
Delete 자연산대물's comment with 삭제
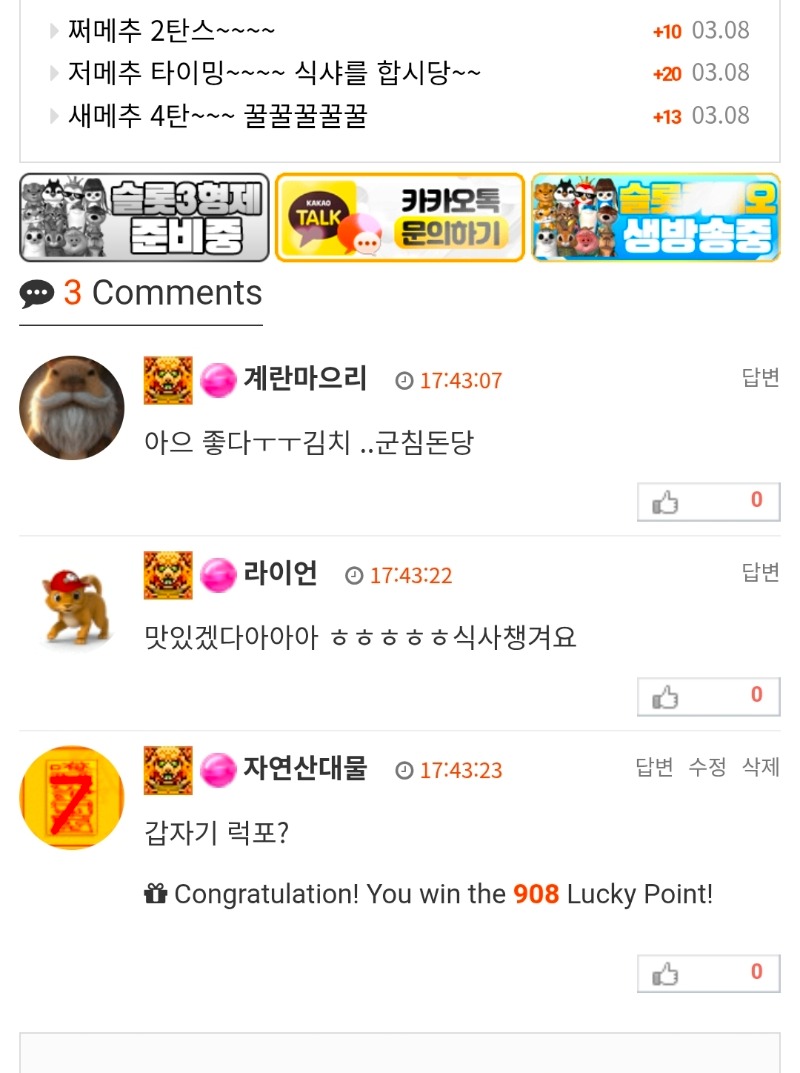(760, 767)
